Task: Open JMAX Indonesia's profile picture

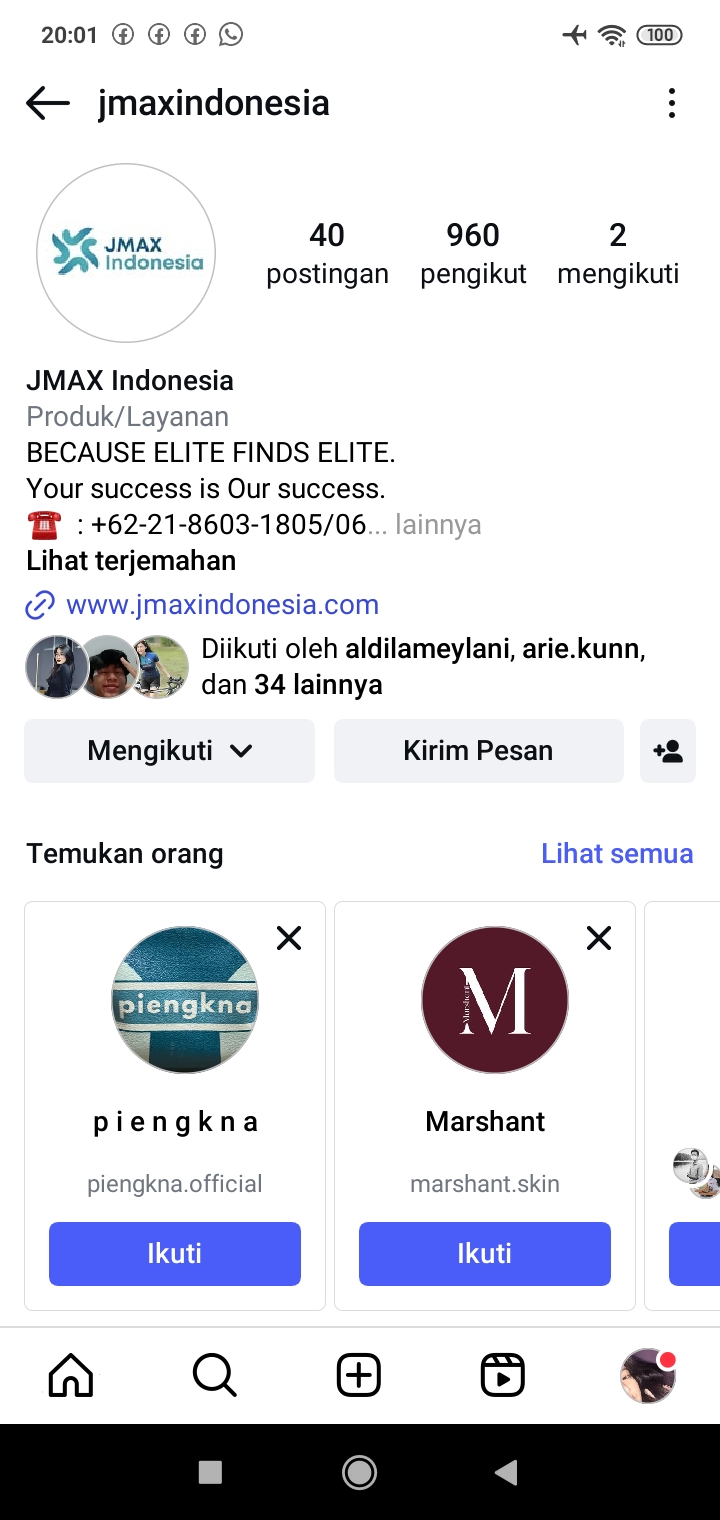Action: pos(126,253)
